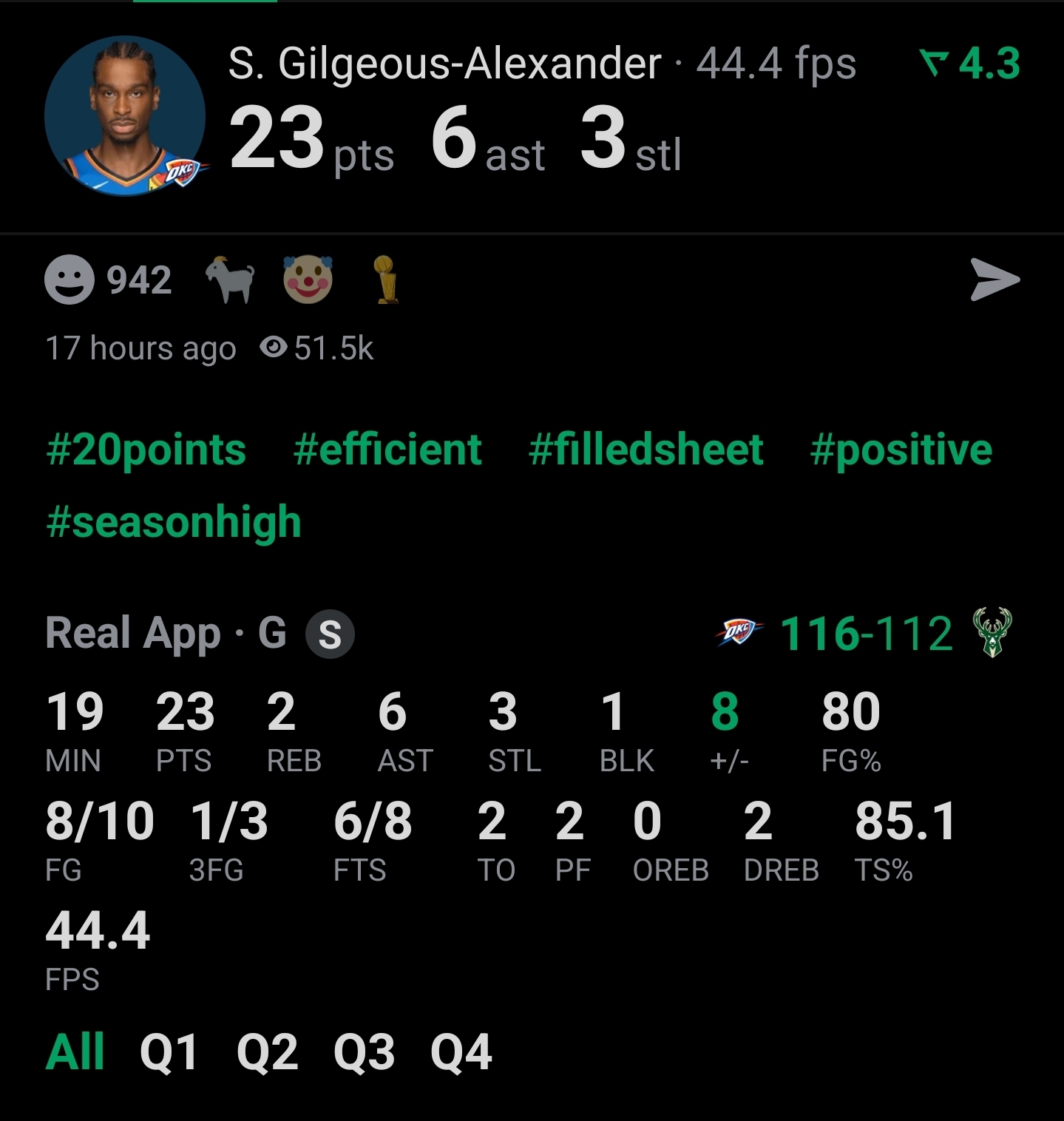Switch to Q1 stats
The image size is (1064, 1121).
click(x=169, y=1051)
